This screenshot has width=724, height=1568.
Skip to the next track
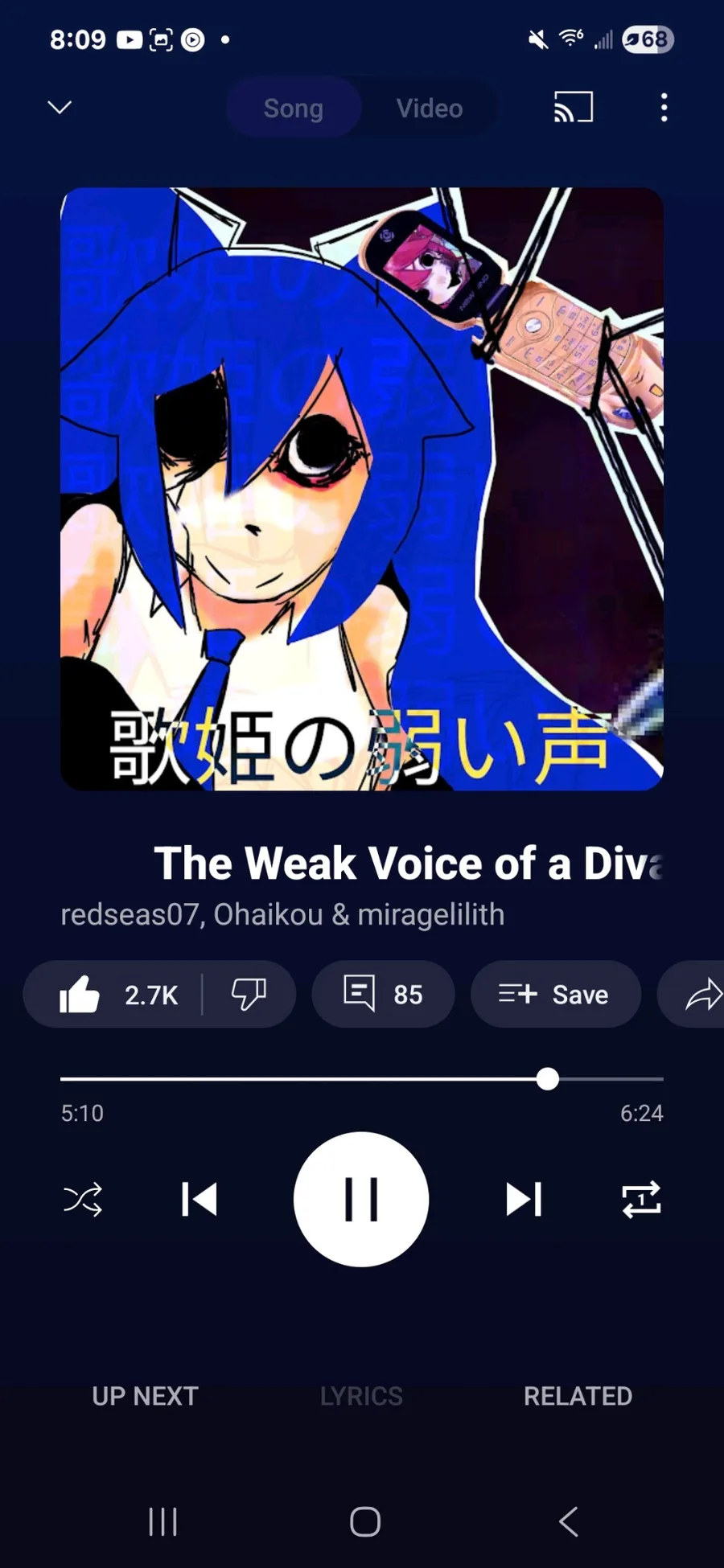pyautogui.click(x=524, y=1199)
